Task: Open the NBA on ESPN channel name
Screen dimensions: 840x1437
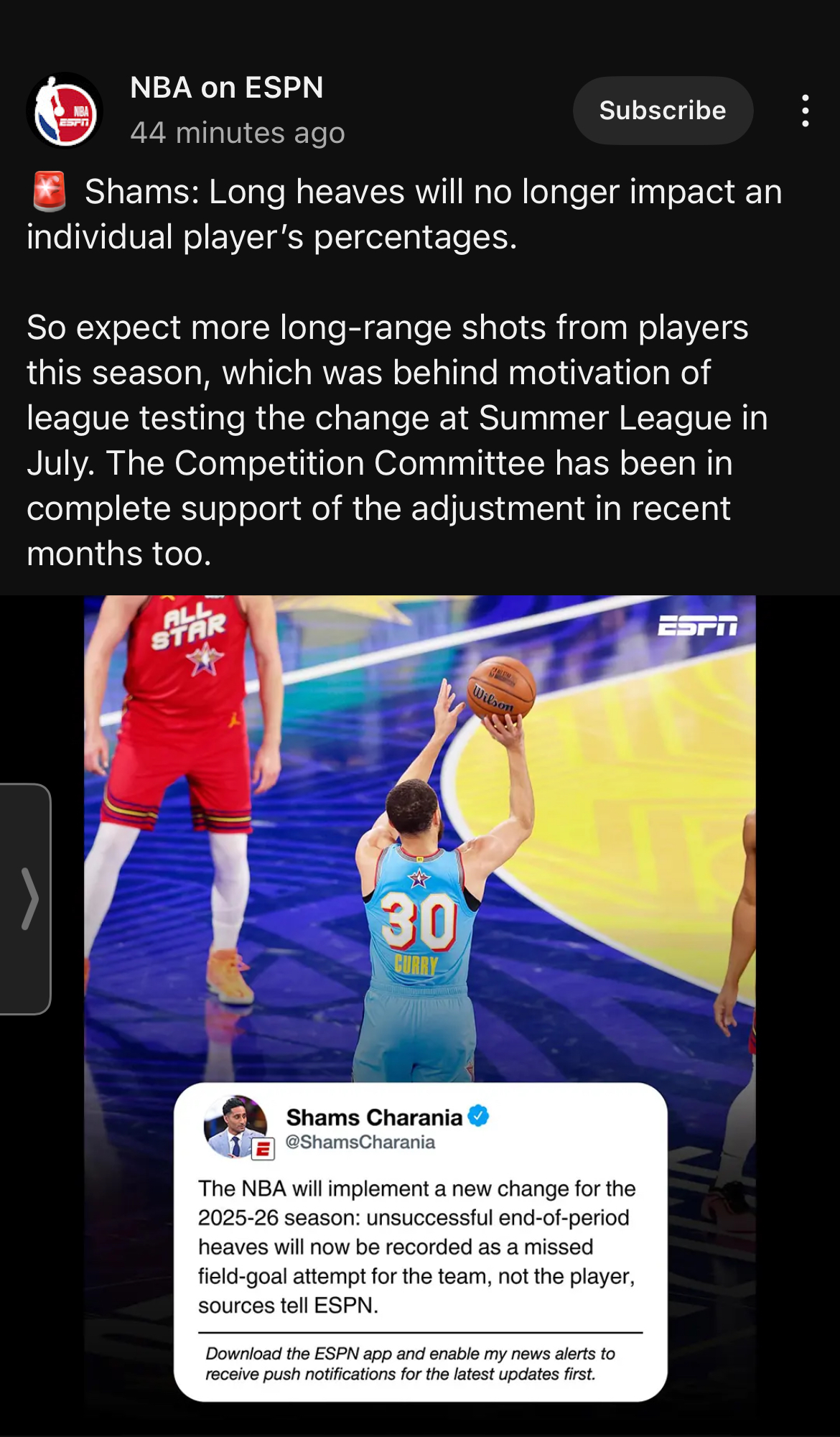Action: coord(226,88)
